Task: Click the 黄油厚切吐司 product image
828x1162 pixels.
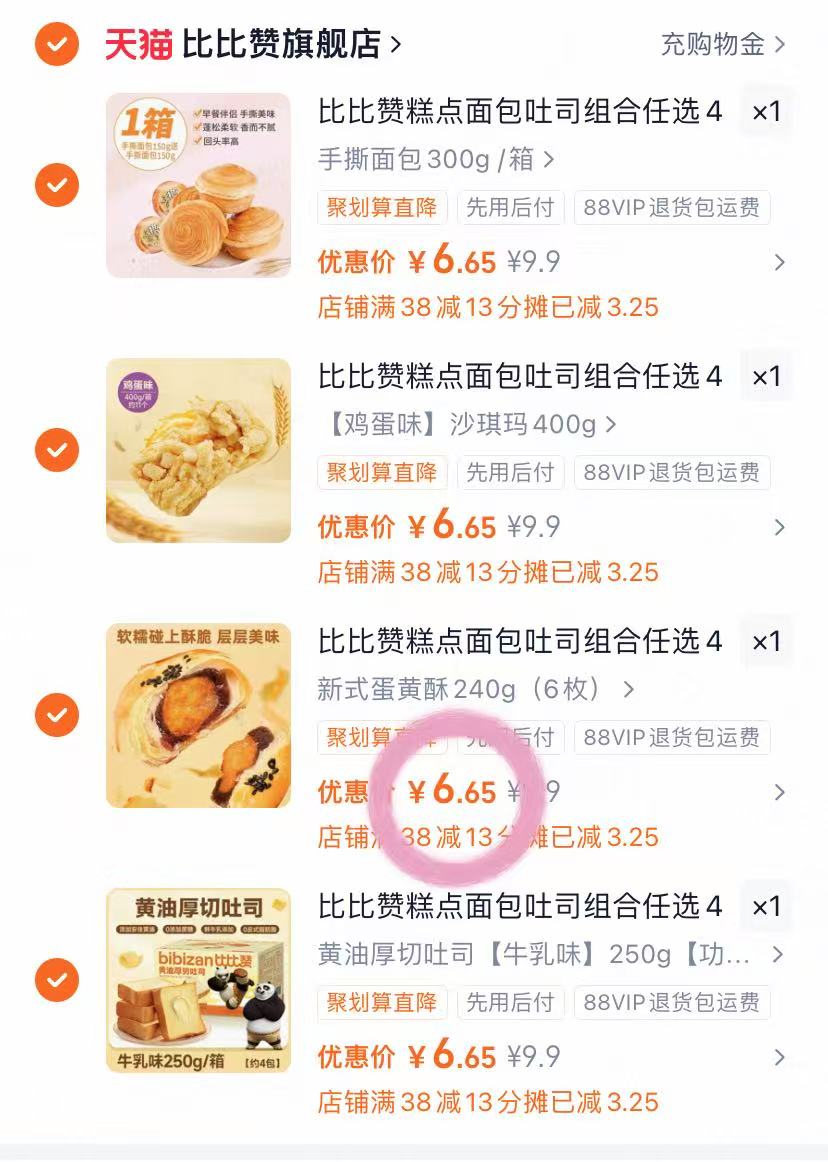Action: [x=199, y=981]
